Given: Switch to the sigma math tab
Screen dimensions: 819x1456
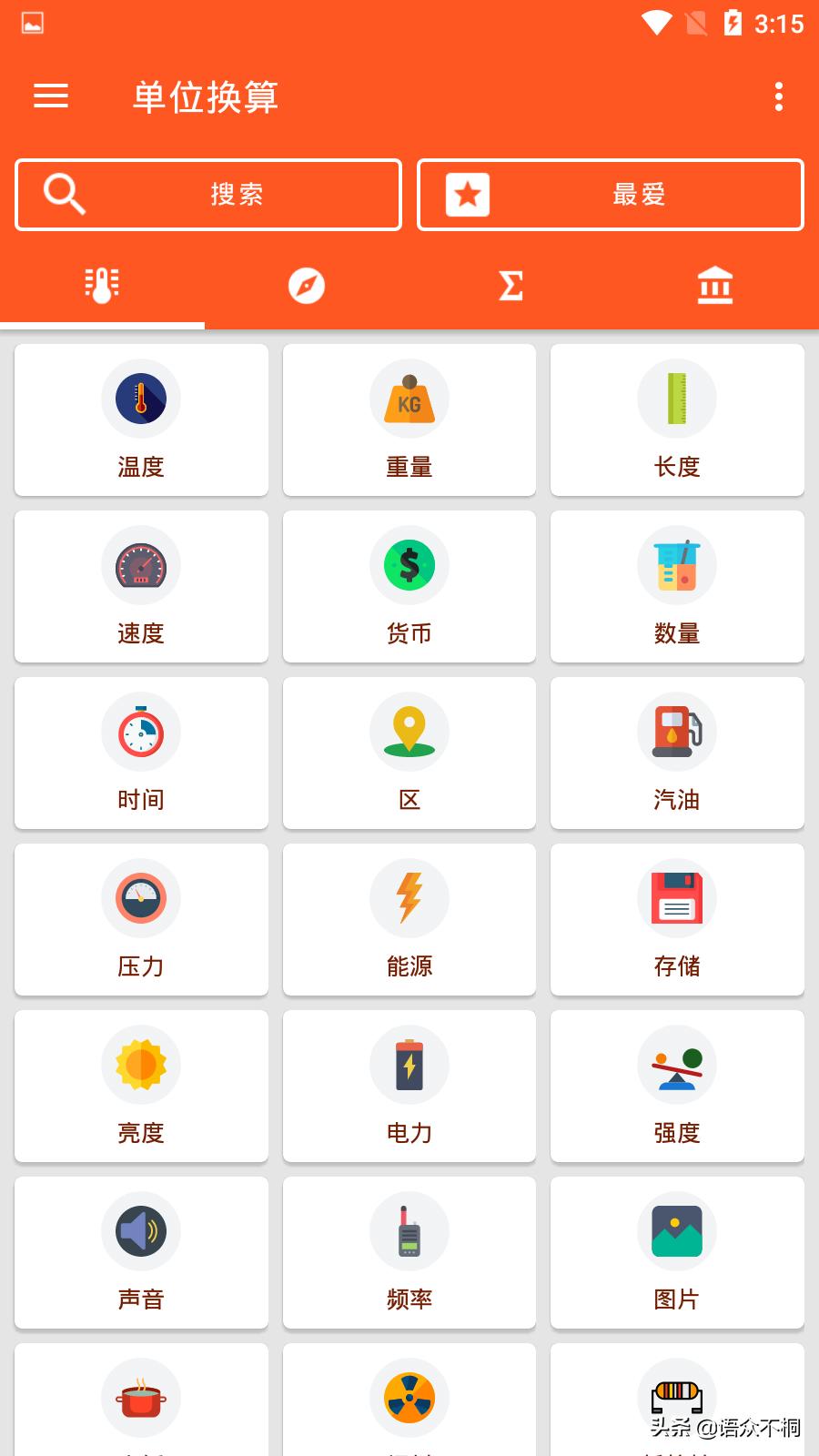Looking at the screenshot, I should (511, 285).
